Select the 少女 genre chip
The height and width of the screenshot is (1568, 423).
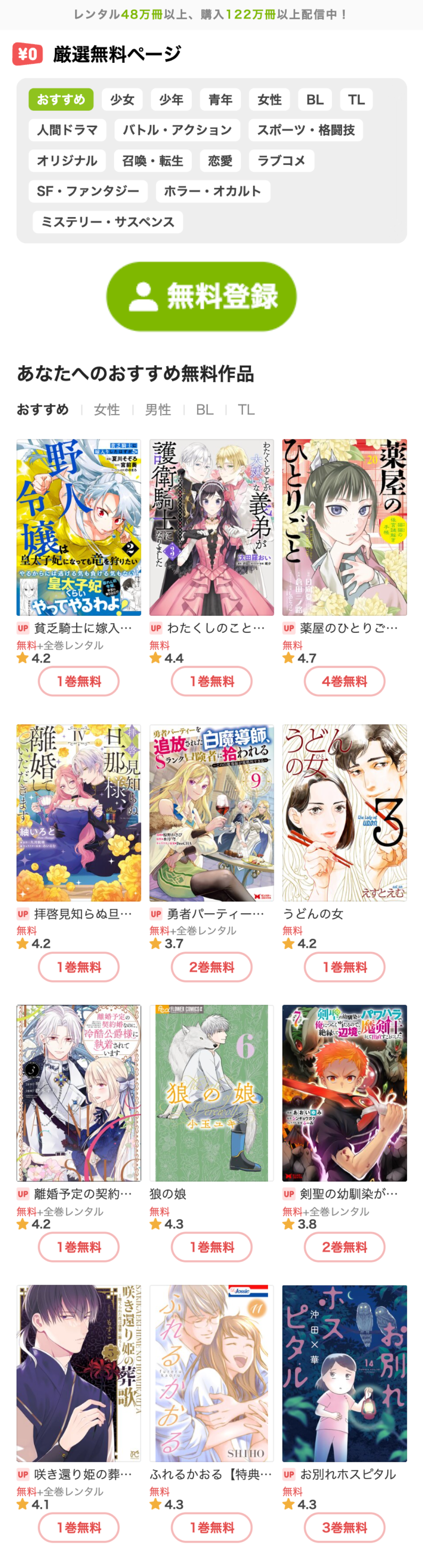122,99
